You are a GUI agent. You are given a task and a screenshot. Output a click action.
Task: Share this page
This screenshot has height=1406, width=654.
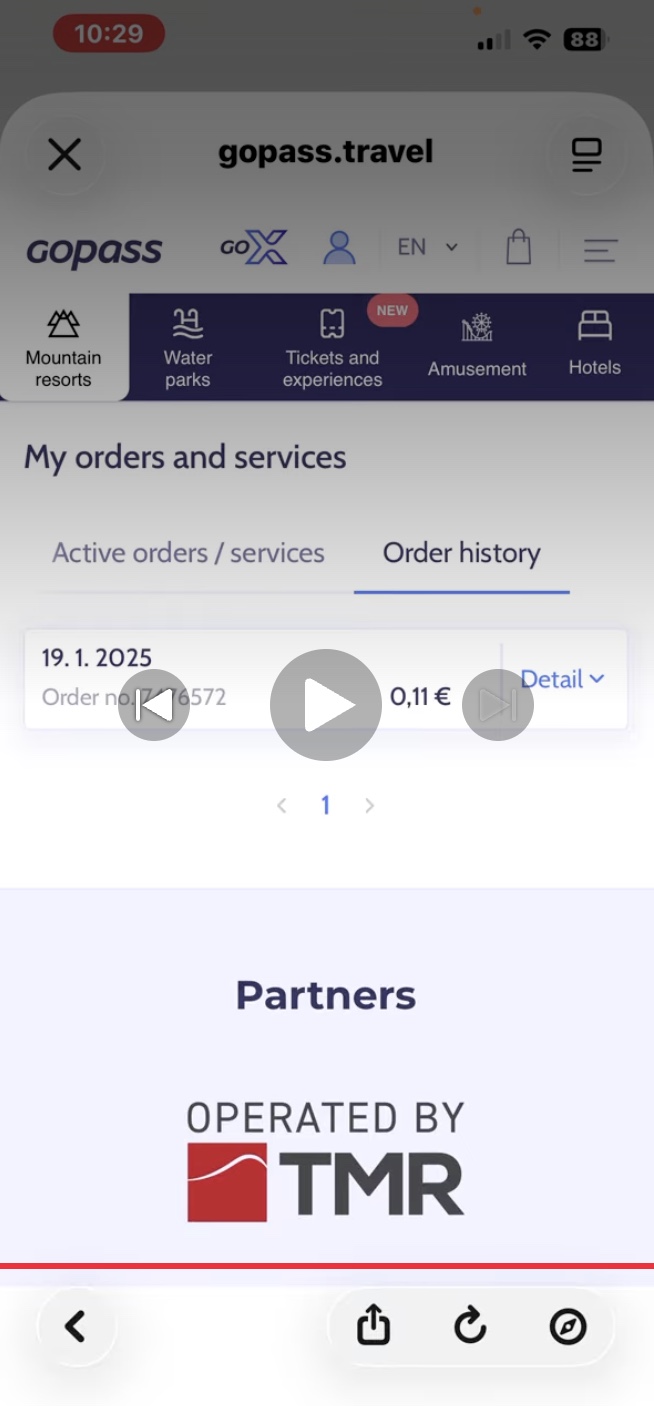pos(373,1327)
